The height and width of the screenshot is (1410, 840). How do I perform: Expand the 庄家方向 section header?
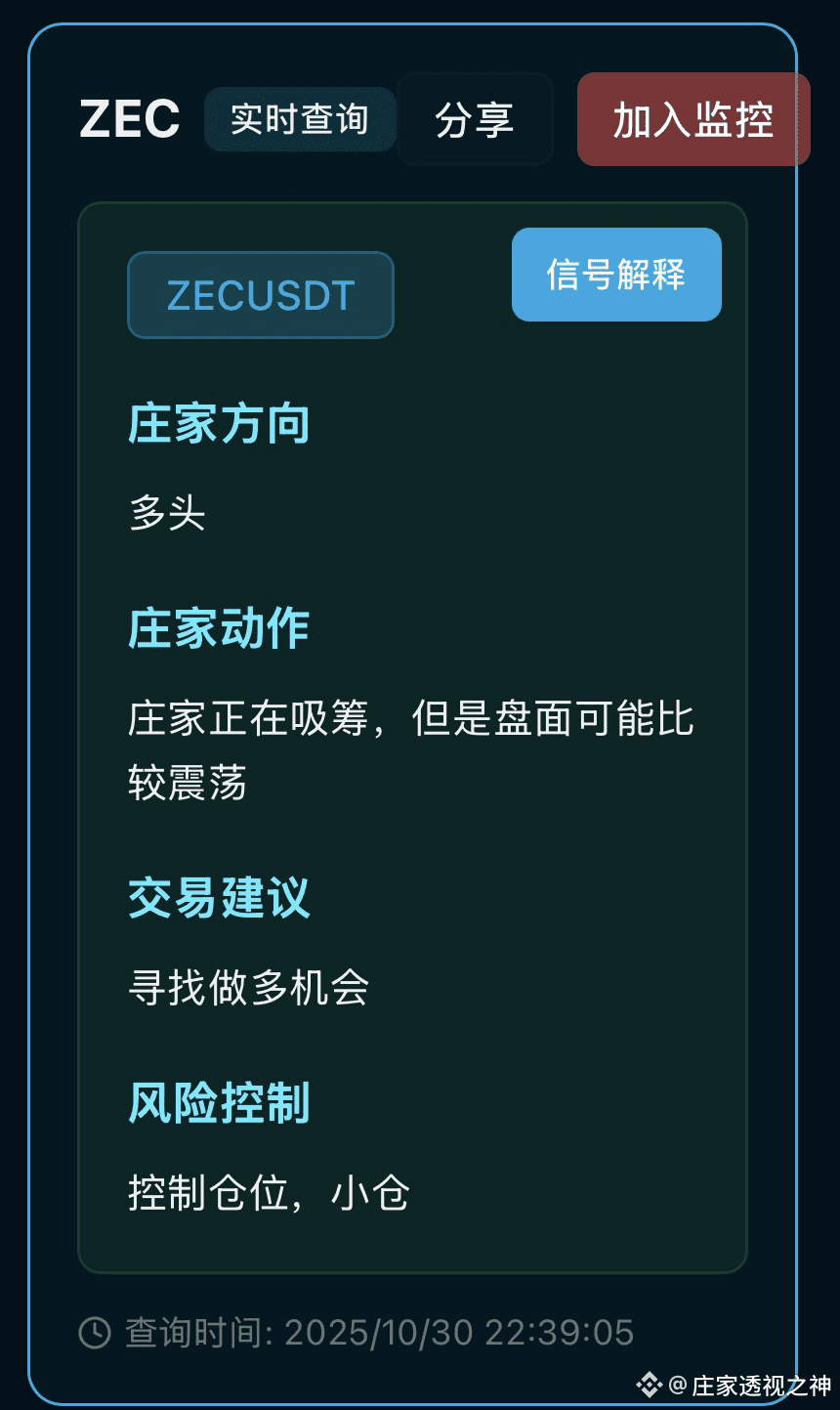pos(217,424)
